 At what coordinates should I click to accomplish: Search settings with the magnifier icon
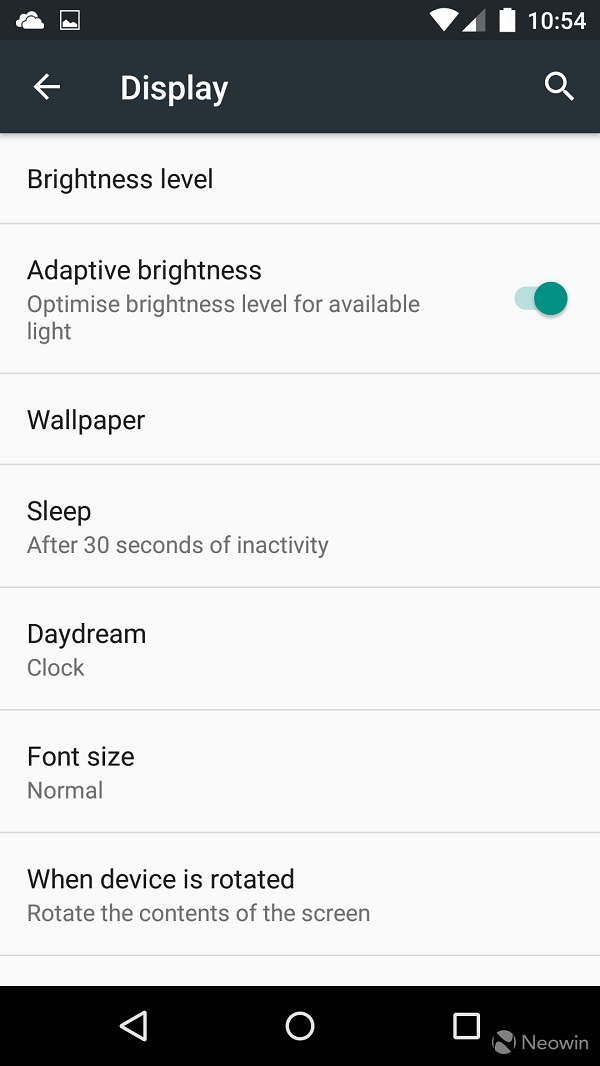tap(559, 87)
